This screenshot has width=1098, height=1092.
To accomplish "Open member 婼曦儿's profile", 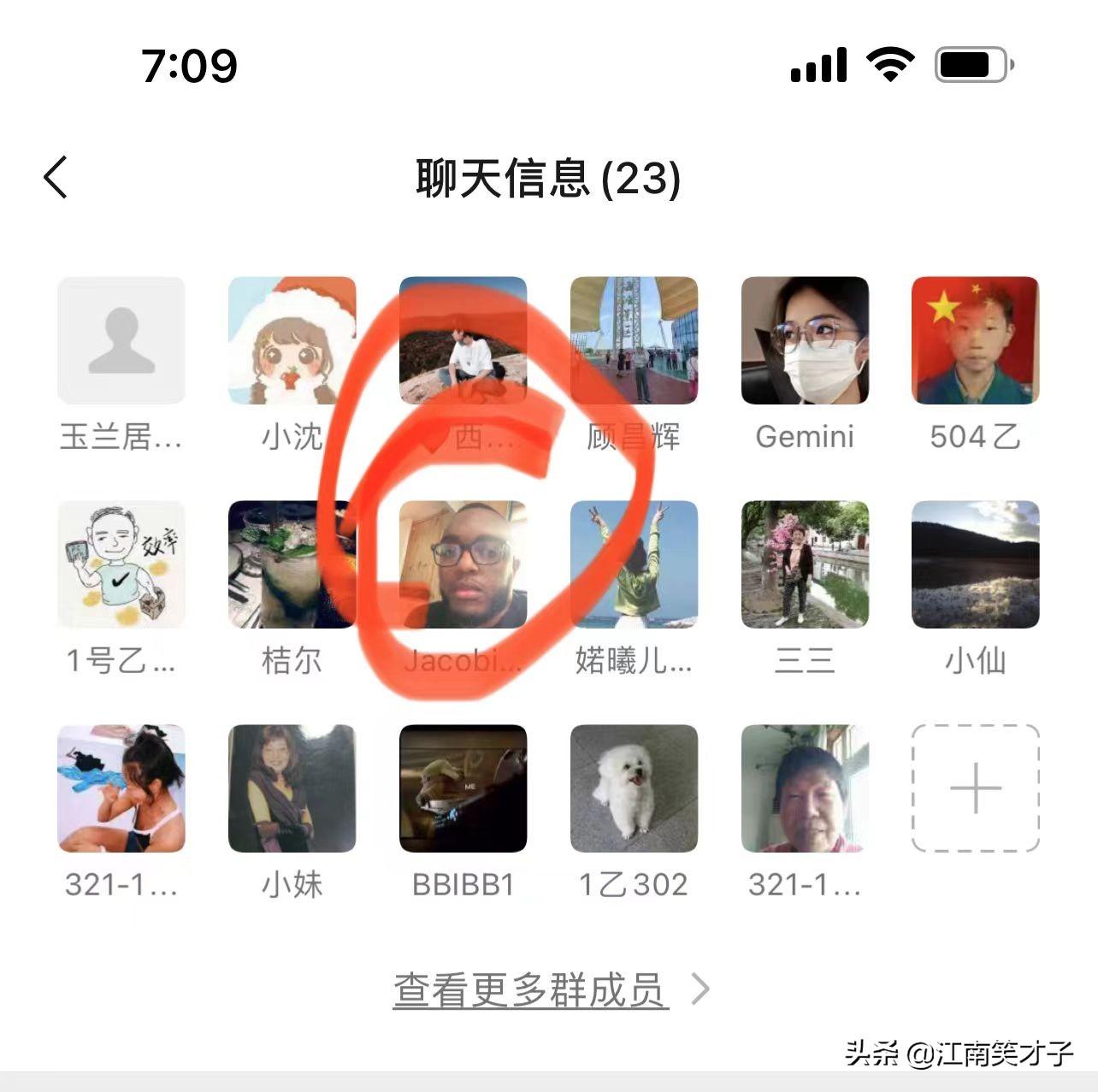I will pos(634,564).
